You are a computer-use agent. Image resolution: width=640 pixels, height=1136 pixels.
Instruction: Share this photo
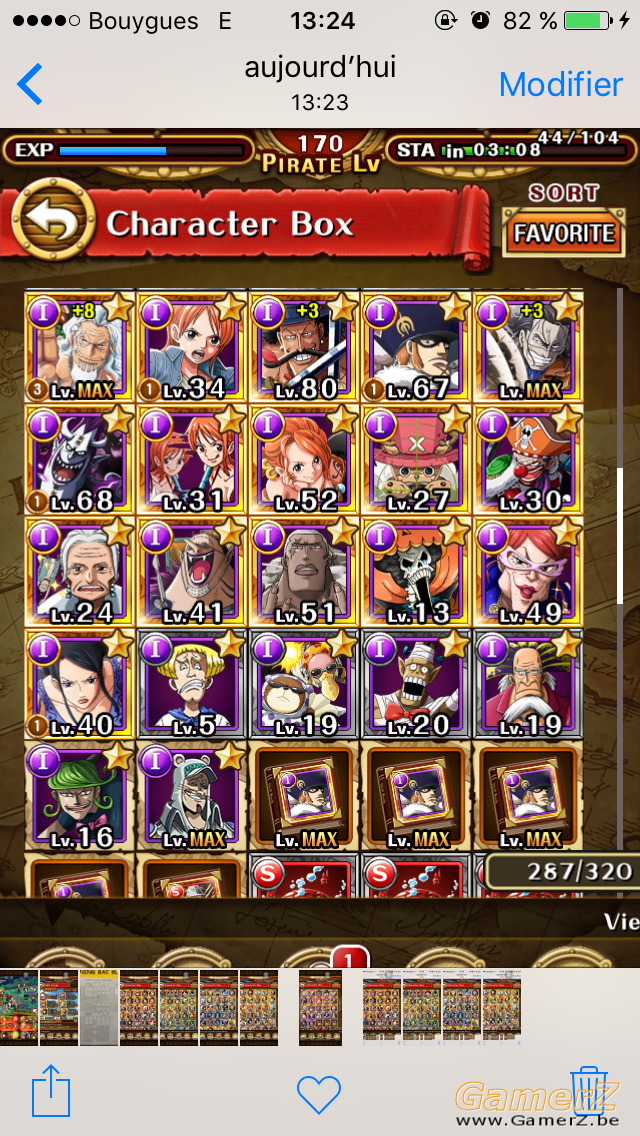pos(51,1090)
